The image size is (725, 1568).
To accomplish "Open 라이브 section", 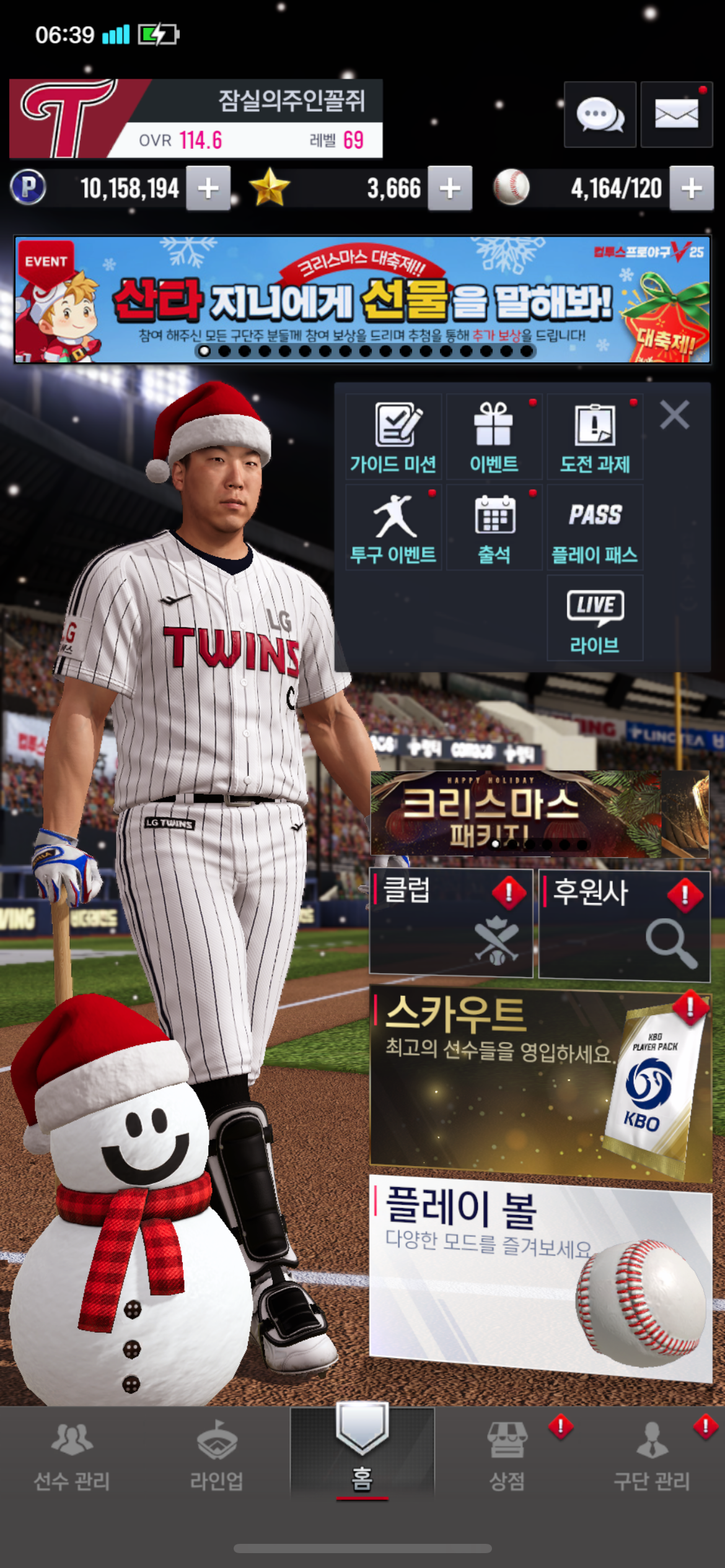I will click(x=595, y=618).
